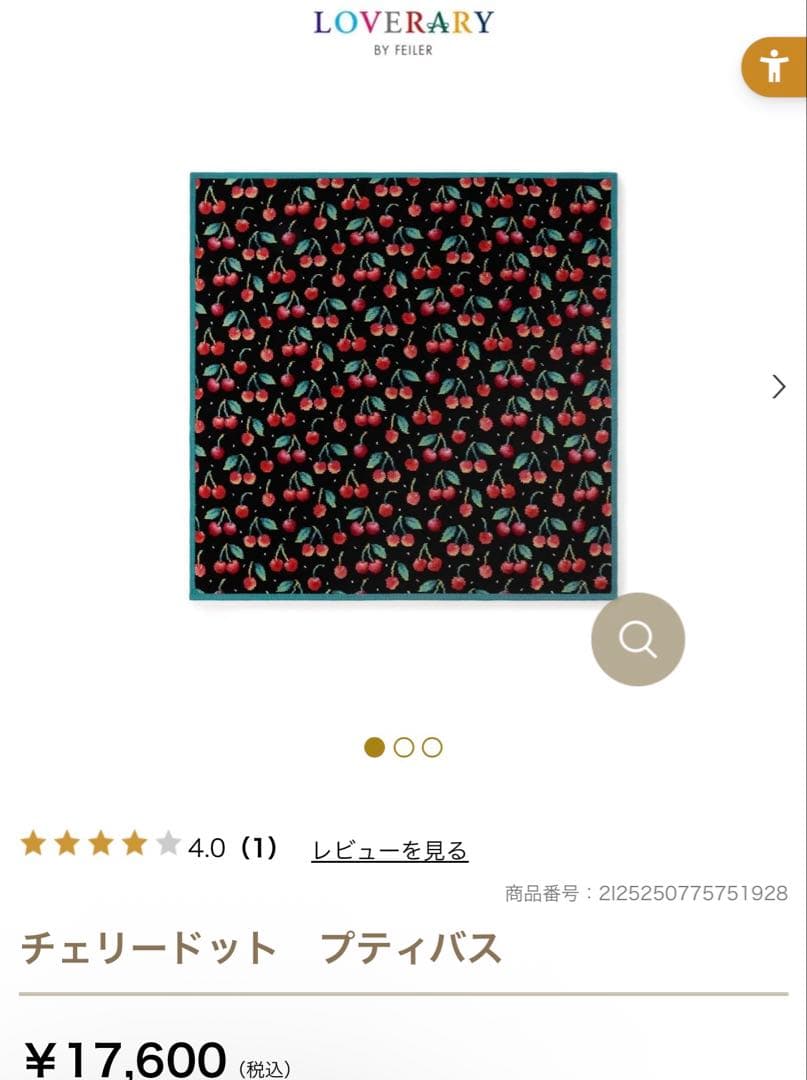Select the third carousel dot
807x1080 pixels.
click(x=430, y=747)
